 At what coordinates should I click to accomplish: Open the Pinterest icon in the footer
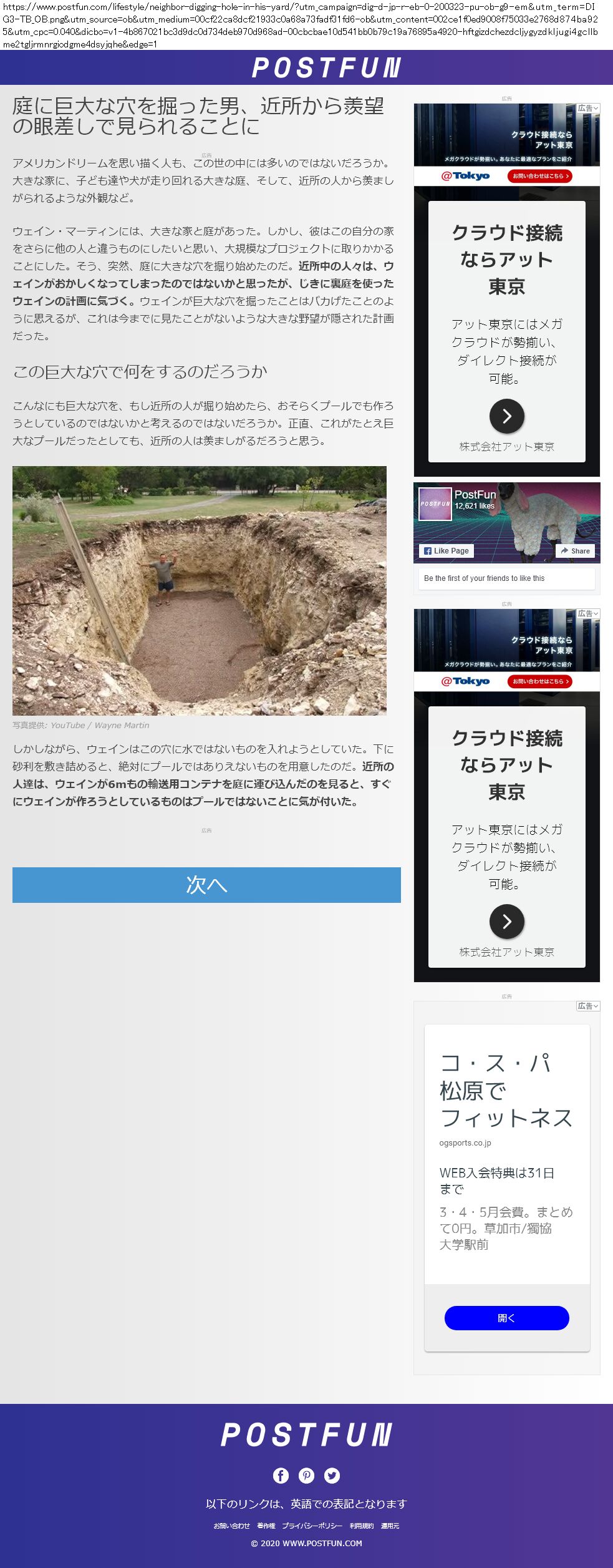306,1475
